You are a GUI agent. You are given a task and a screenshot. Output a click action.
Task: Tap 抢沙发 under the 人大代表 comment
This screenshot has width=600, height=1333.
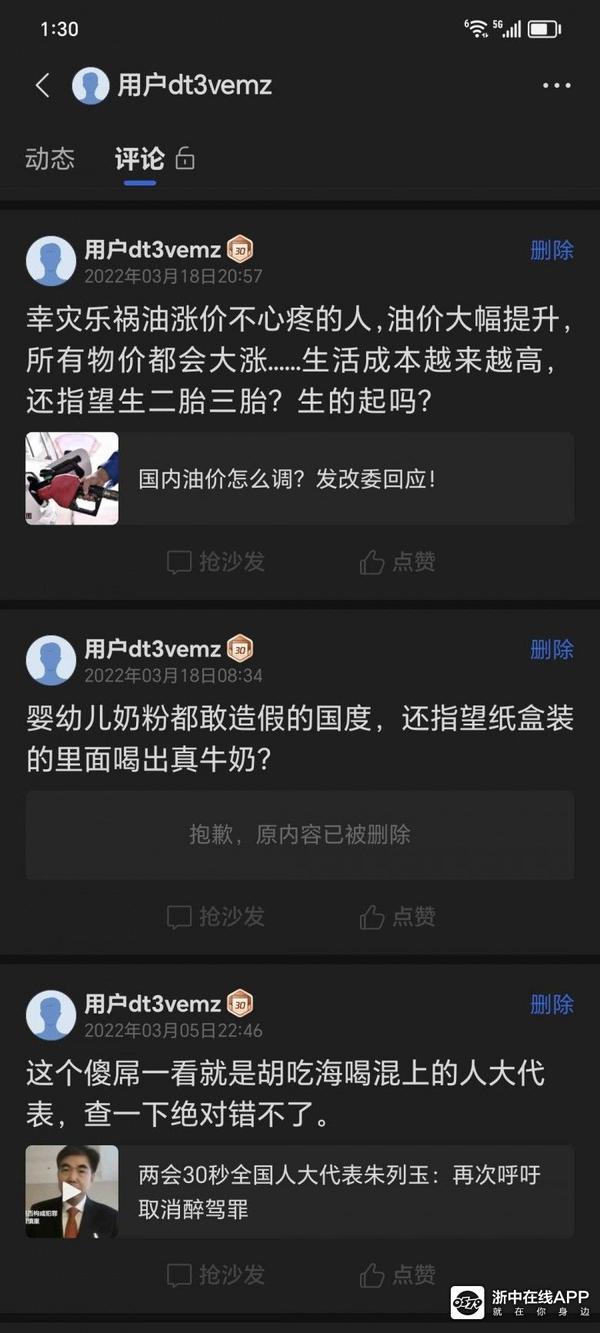click(216, 1274)
